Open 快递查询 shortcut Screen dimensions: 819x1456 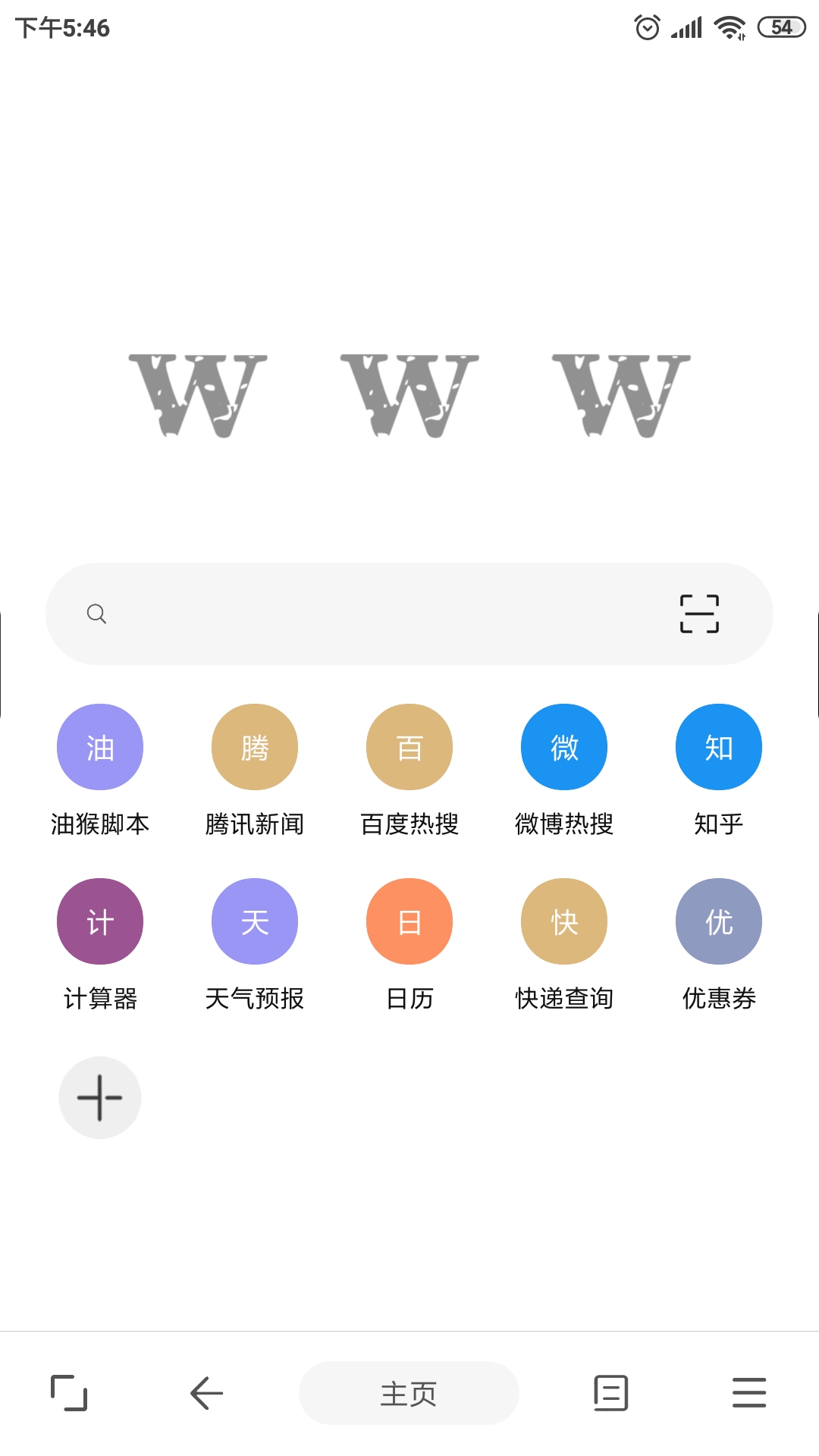pyautogui.click(x=564, y=922)
